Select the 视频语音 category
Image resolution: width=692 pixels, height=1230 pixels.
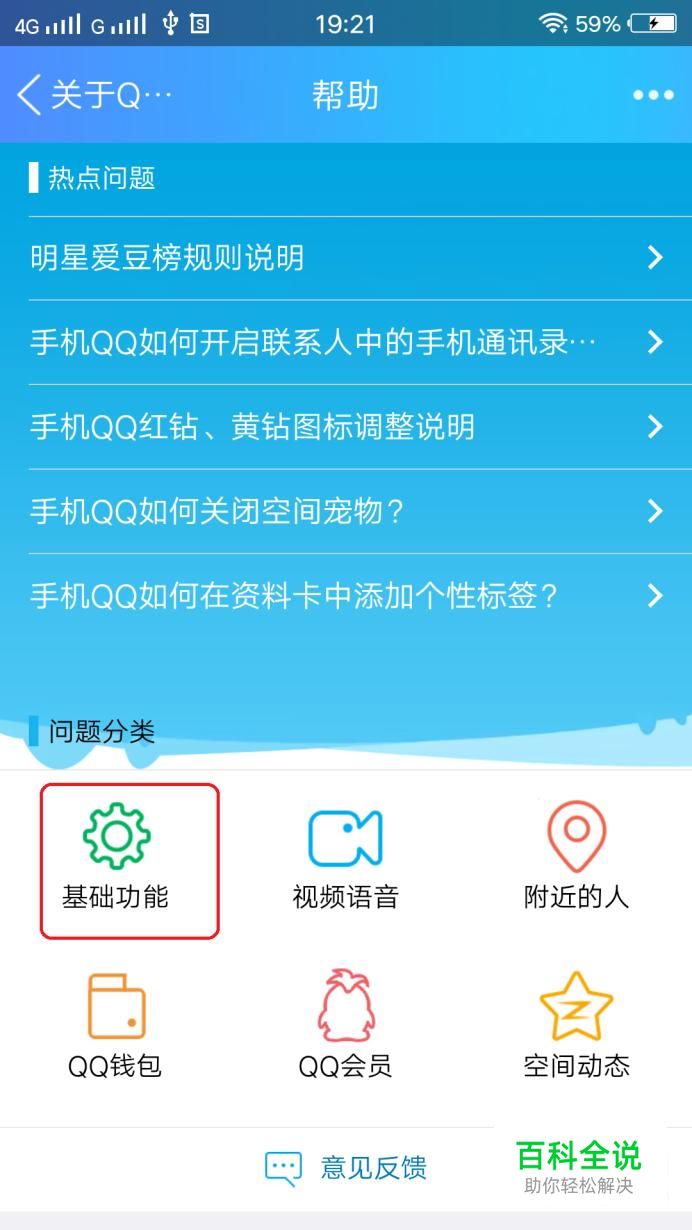[x=345, y=860]
